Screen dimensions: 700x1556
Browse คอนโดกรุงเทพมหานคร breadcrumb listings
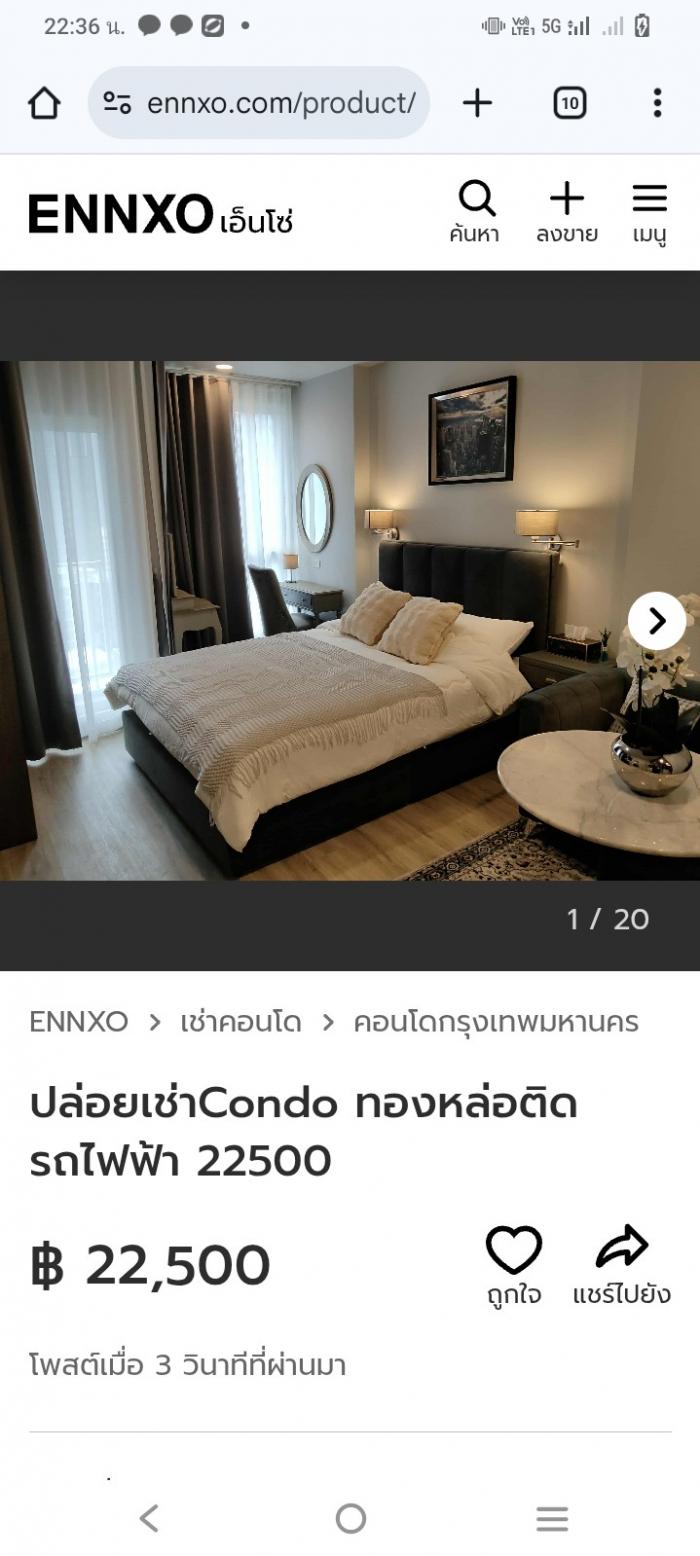(x=496, y=1022)
